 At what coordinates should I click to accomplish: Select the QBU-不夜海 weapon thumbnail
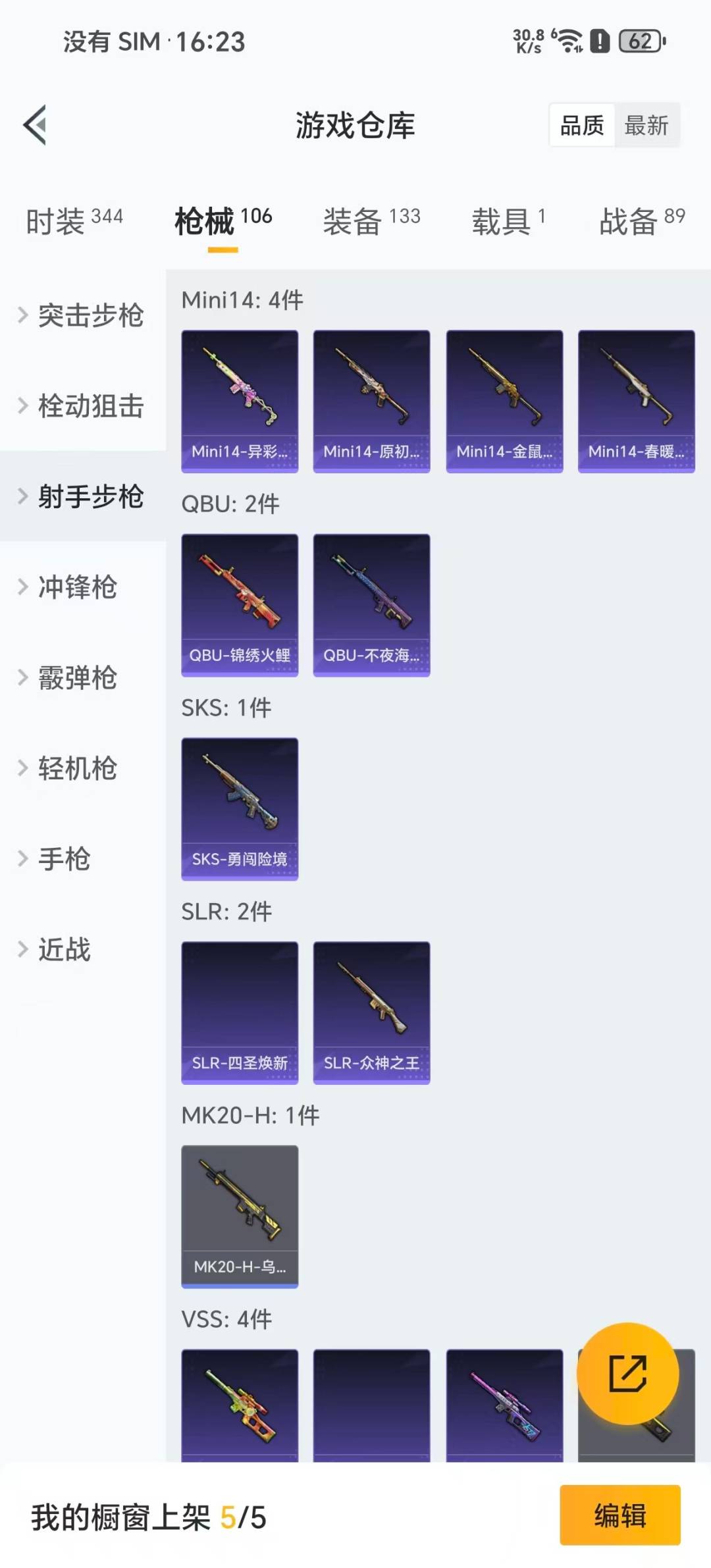[371, 604]
